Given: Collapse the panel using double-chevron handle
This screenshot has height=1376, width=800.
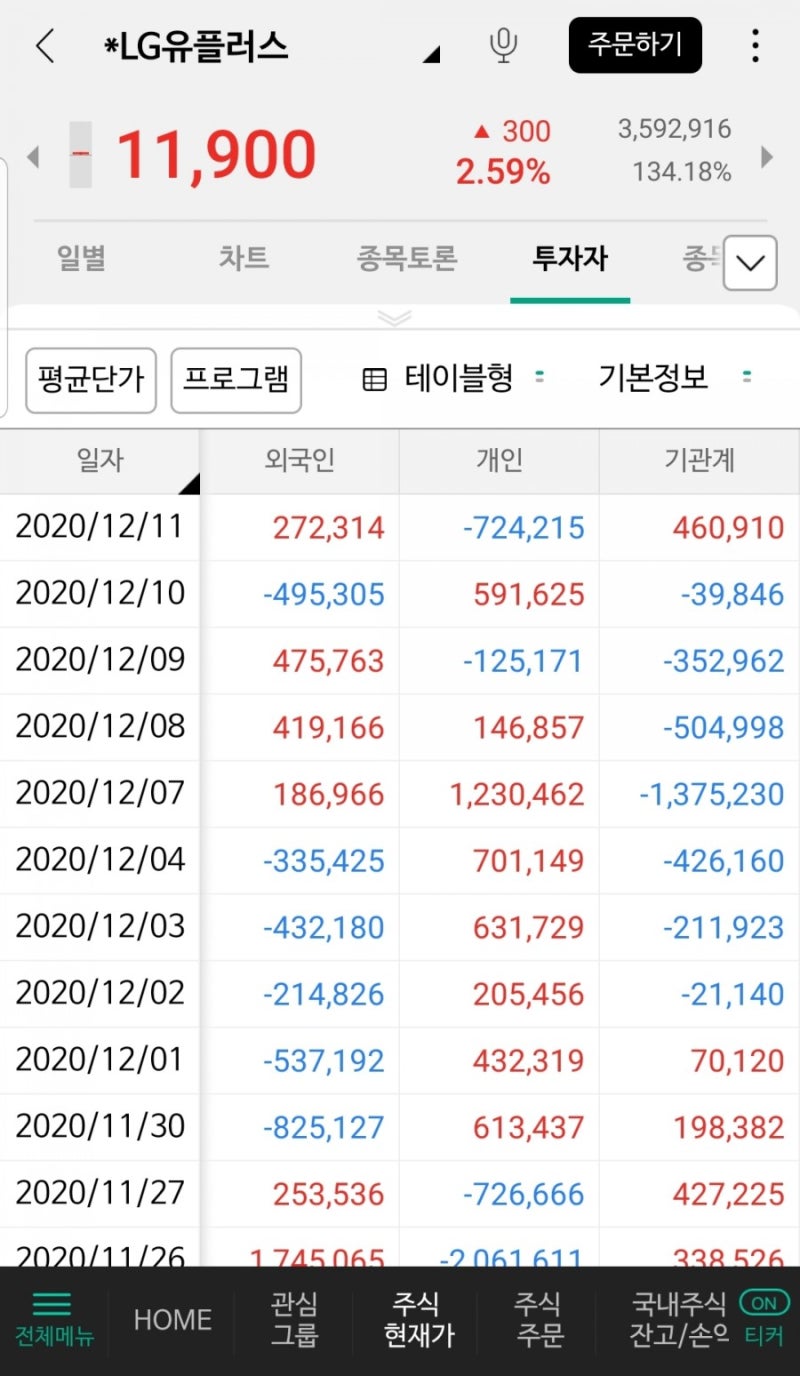Looking at the screenshot, I should tap(395, 319).
